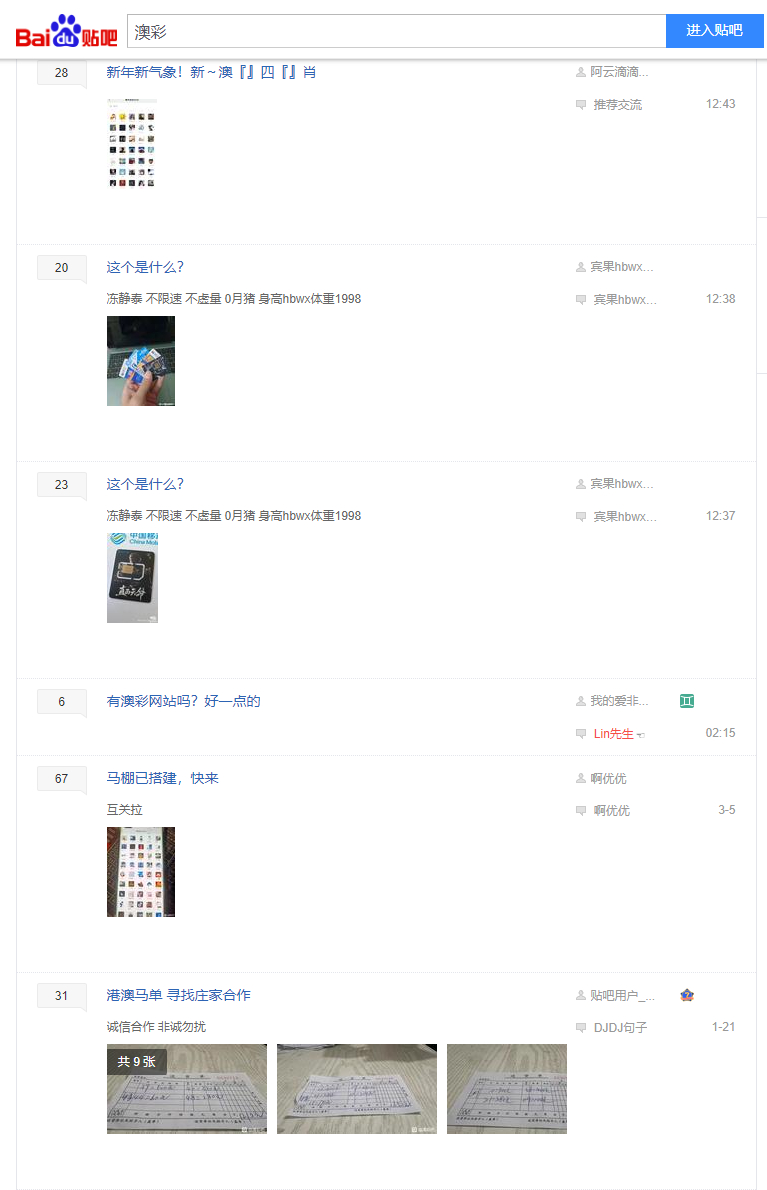This screenshot has height=1190, width=767.
Task: Open the image thumbnail in 新年新气象 post
Action: 132,143
